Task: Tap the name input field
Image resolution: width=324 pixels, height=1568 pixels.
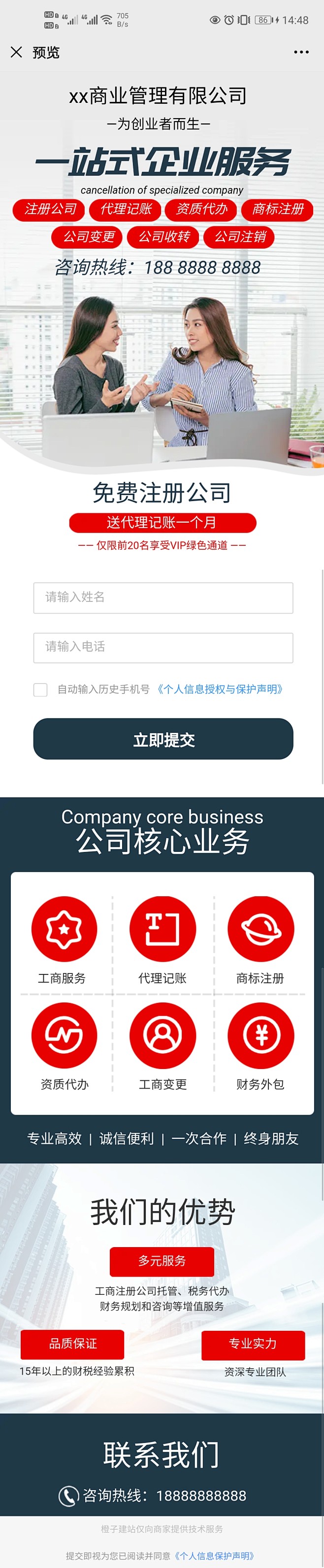Action: [x=162, y=597]
